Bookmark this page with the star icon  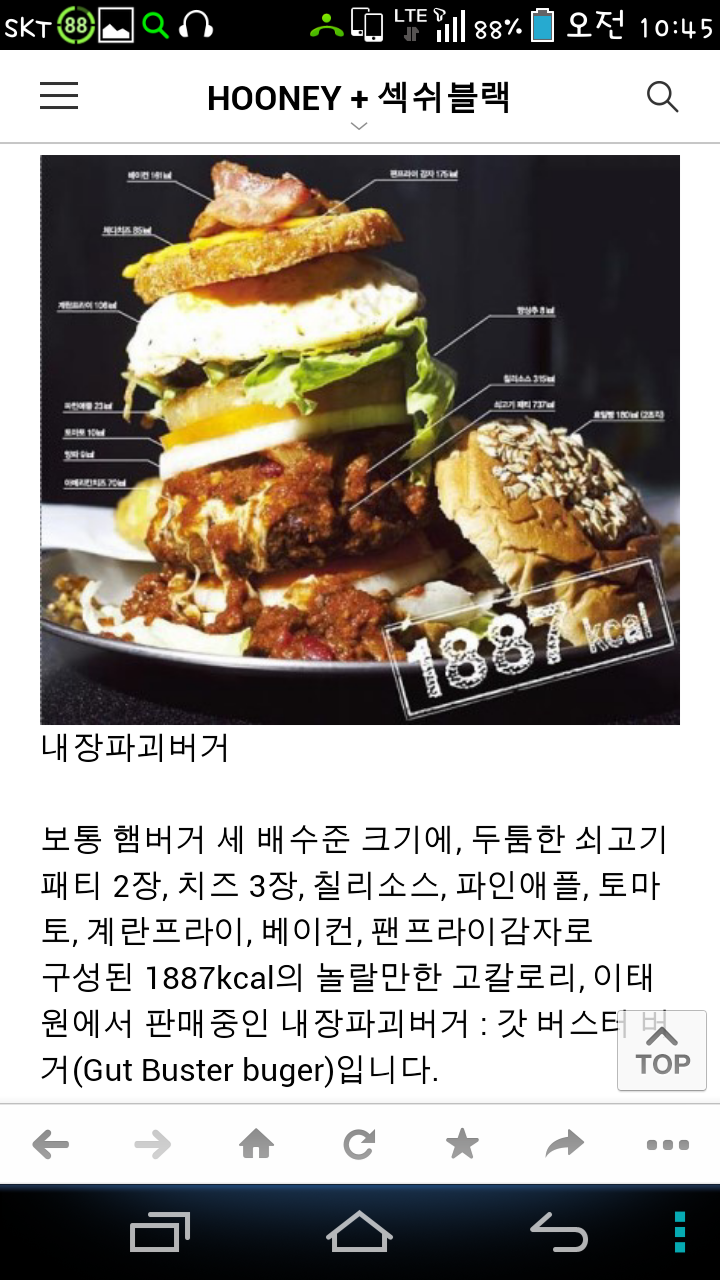point(461,1143)
